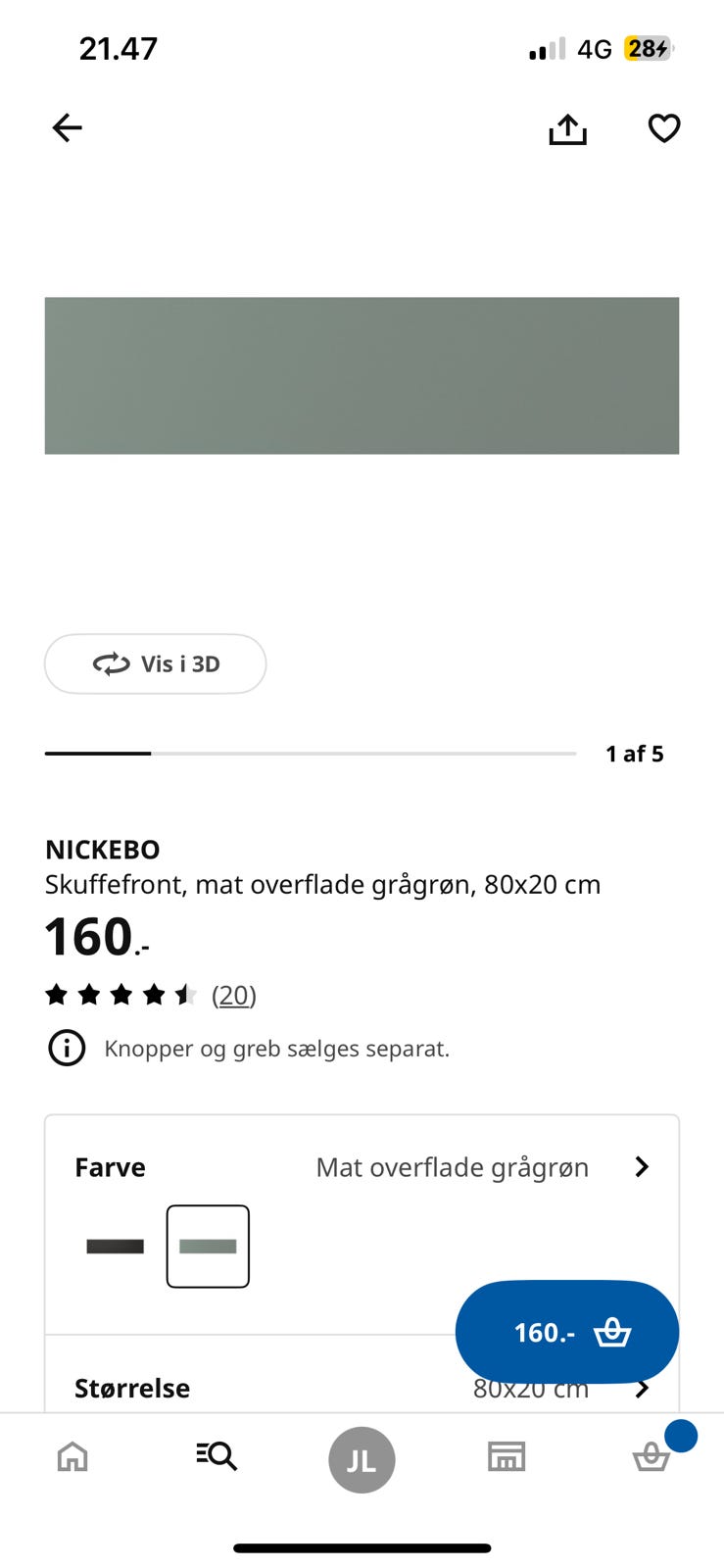The image size is (724, 1568).
Task: Switch to the Home tab
Action: (x=72, y=1457)
